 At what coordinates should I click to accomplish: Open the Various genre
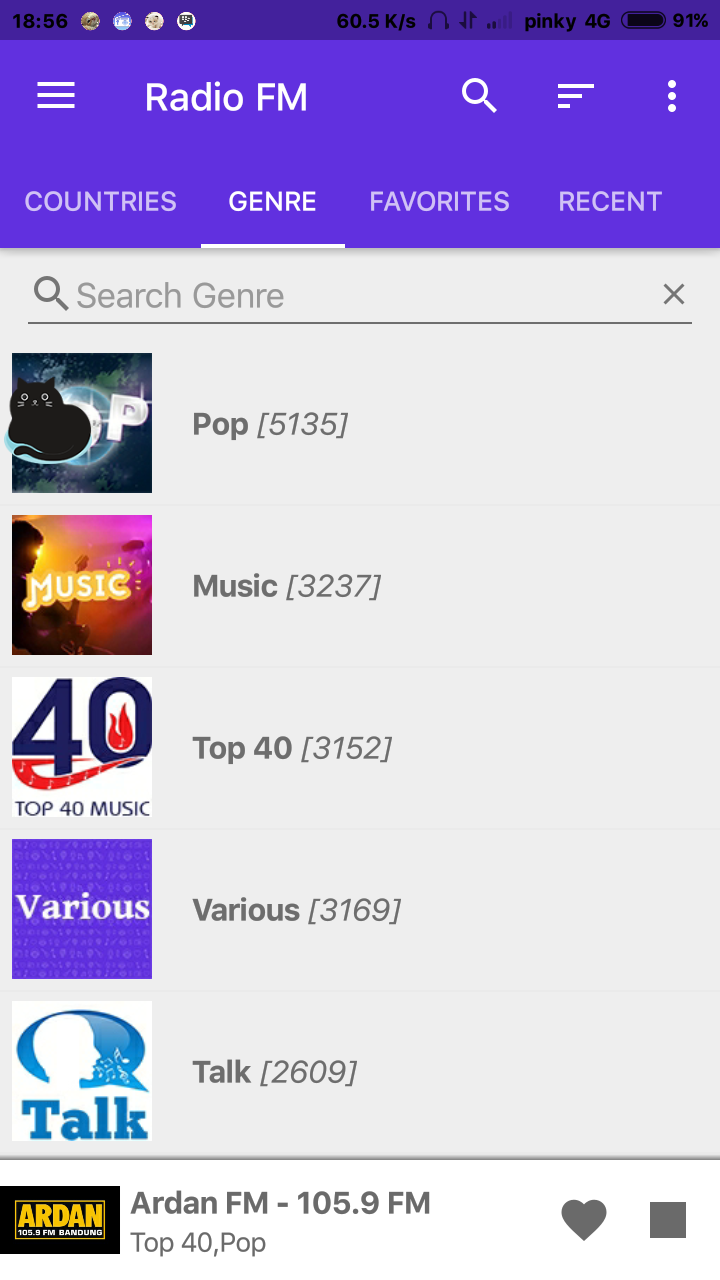pyautogui.click(x=360, y=910)
